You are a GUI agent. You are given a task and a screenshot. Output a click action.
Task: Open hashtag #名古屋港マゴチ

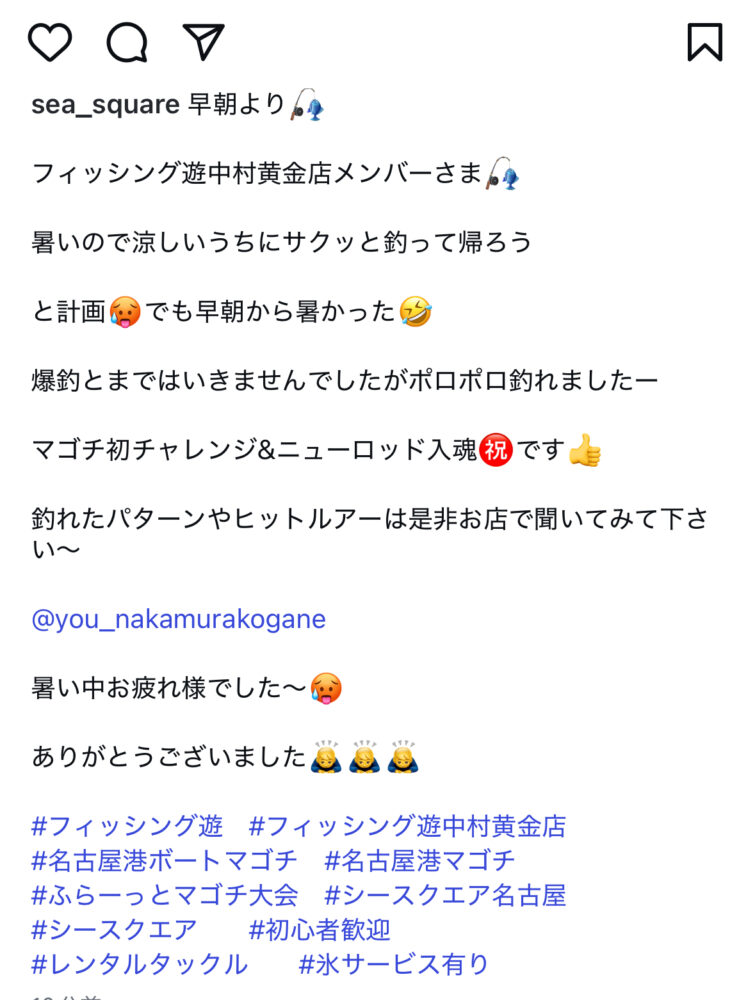tap(420, 860)
